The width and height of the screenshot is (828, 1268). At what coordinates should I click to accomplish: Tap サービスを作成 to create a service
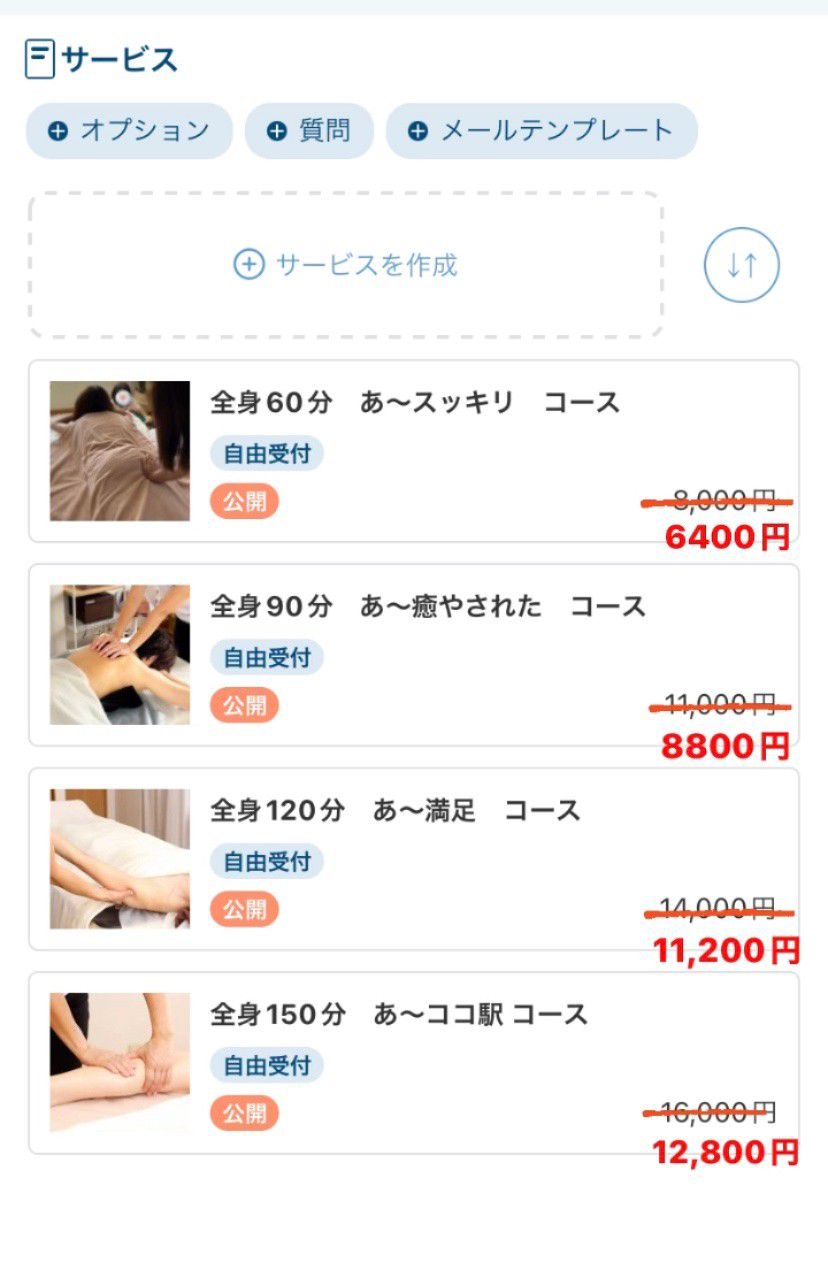[345, 265]
